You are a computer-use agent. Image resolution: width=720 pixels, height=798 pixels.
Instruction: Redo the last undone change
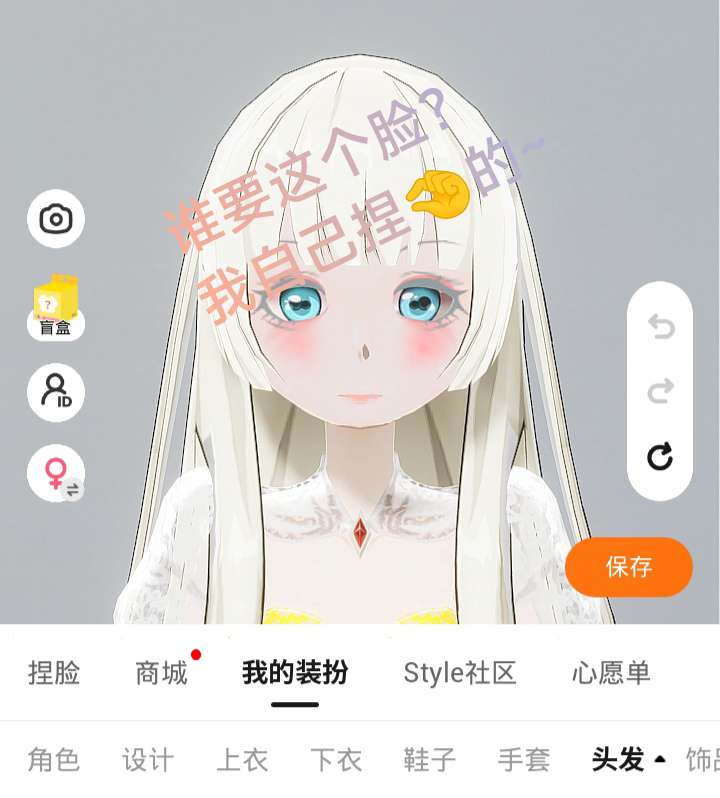(x=660, y=391)
